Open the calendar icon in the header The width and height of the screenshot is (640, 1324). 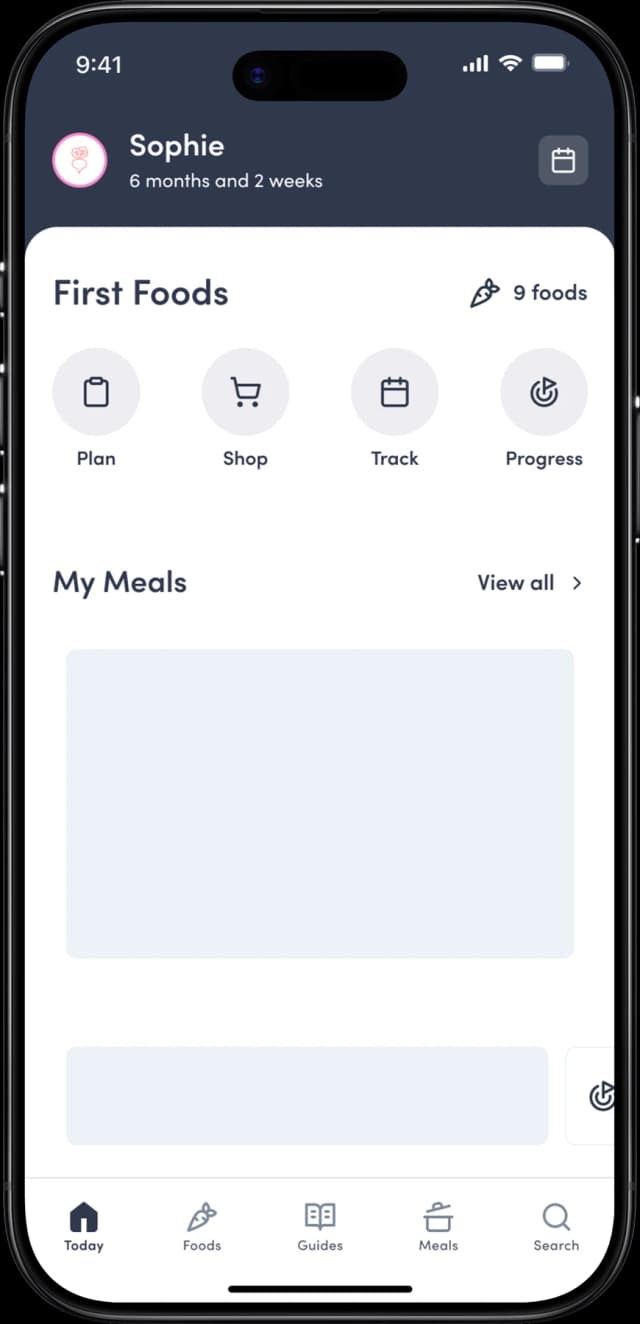563,160
